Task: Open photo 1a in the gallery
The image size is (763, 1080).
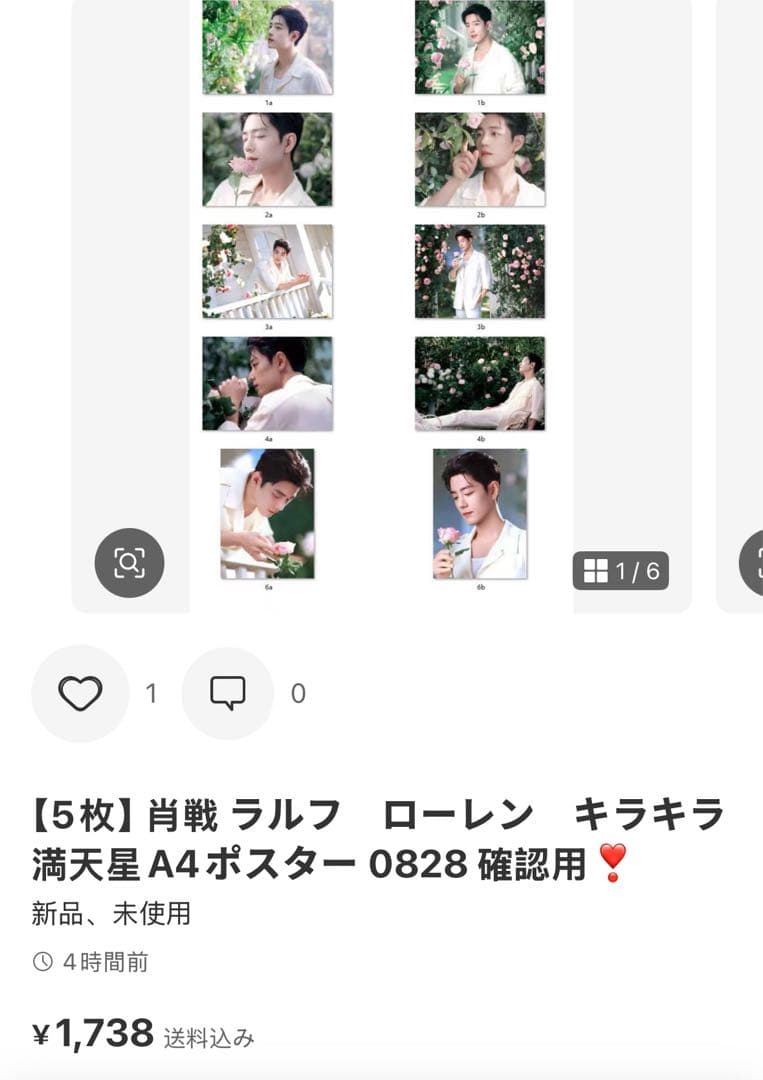Action: tap(266, 48)
